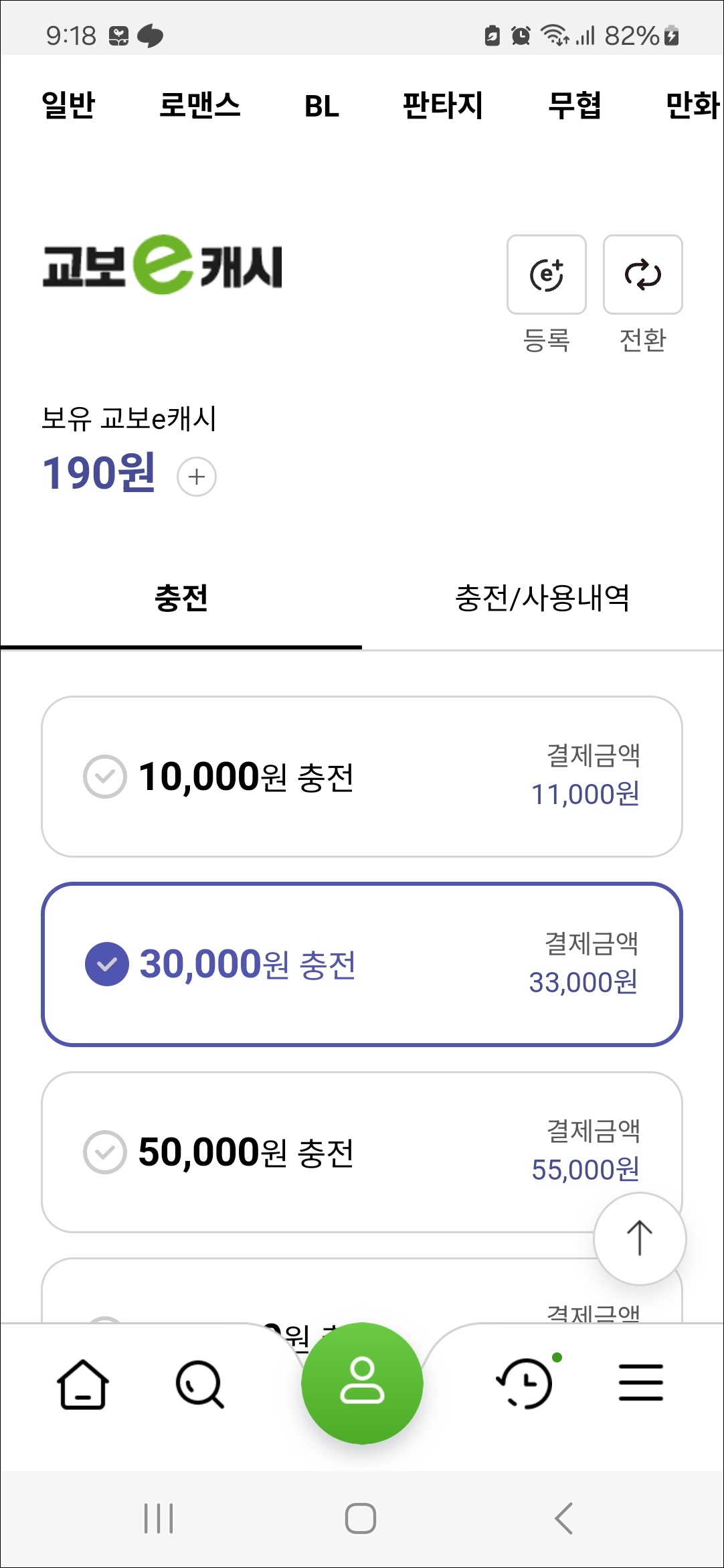Select the 50,000원 charge option
The image size is (724, 1568).
tap(361, 1152)
